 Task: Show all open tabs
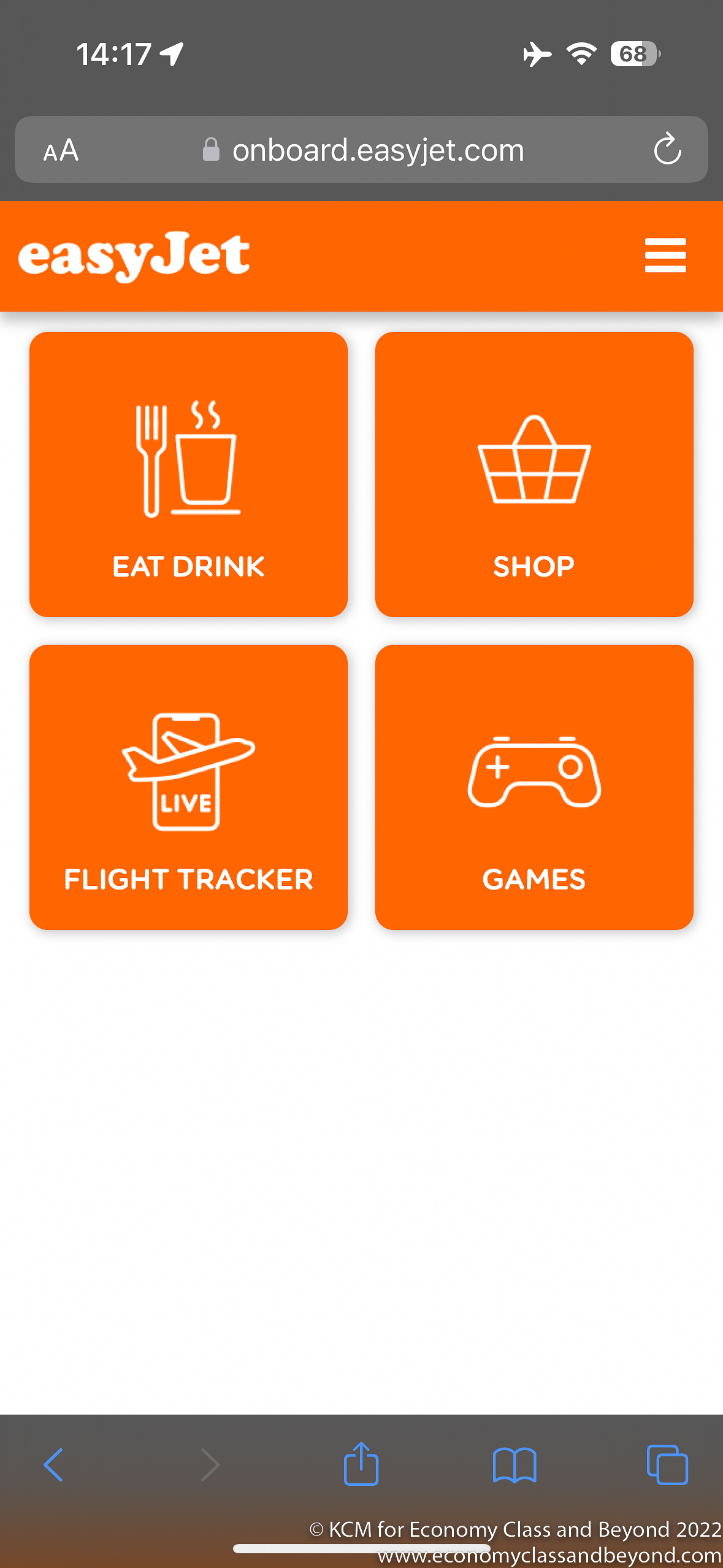tap(667, 1465)
